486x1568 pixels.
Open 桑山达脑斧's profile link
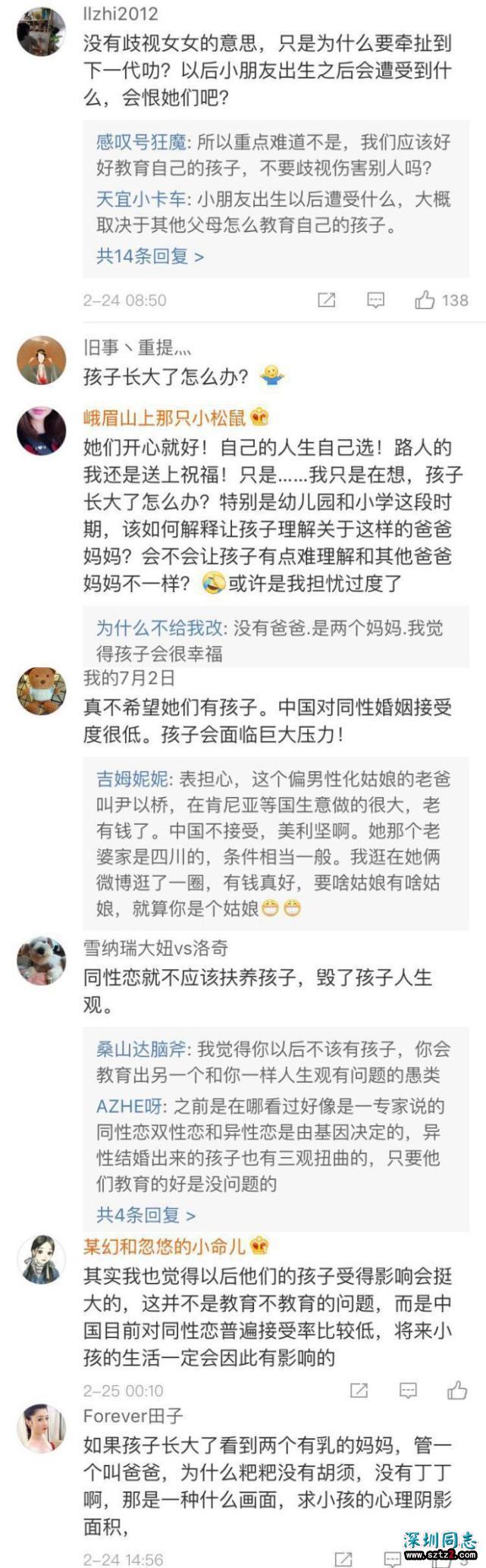[140, 1049]
